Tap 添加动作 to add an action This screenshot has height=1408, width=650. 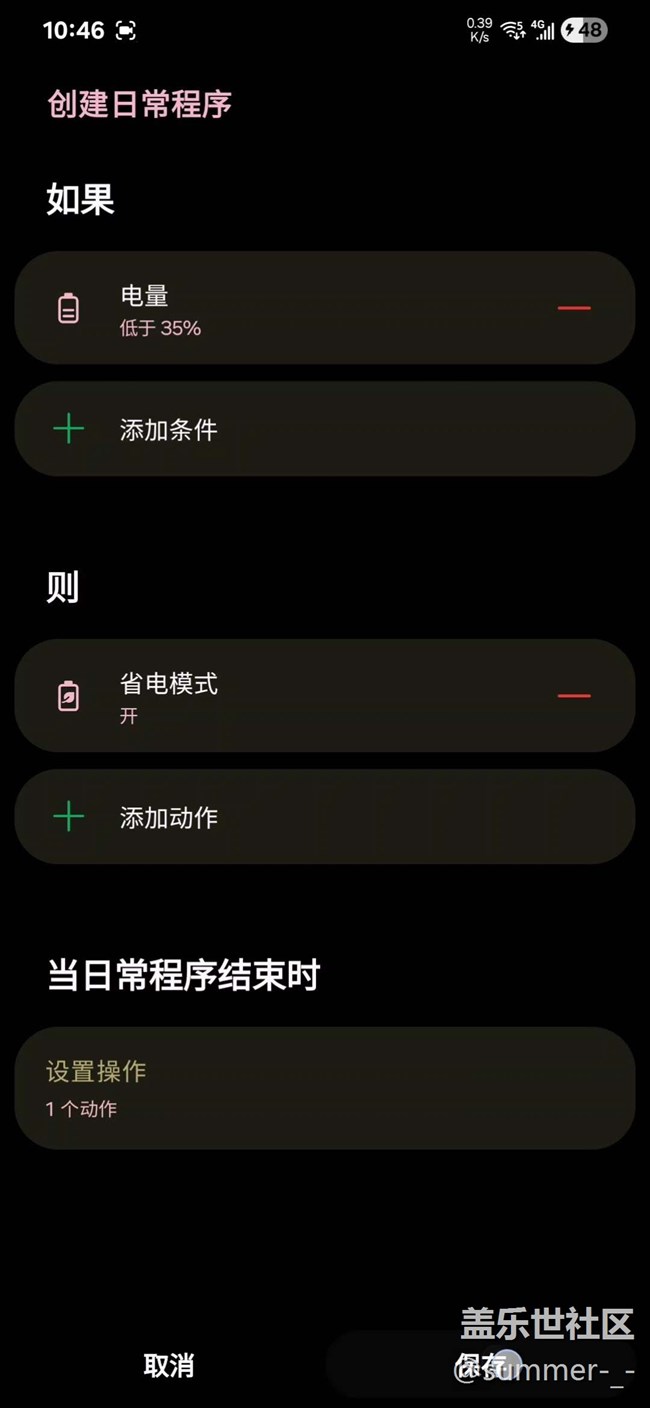325,817
